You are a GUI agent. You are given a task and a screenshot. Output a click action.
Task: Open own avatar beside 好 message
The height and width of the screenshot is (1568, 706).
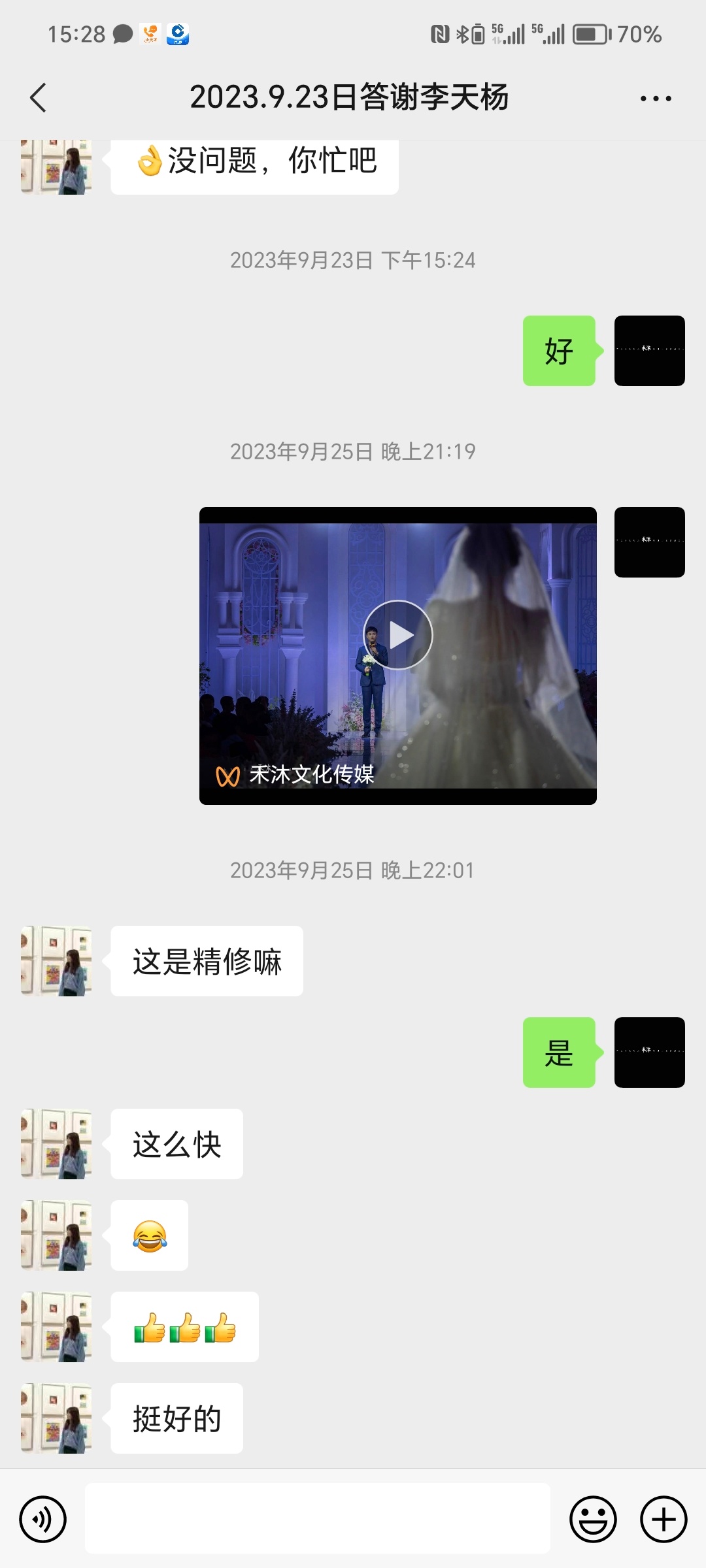pyautogui.click(x=650, y=351)
